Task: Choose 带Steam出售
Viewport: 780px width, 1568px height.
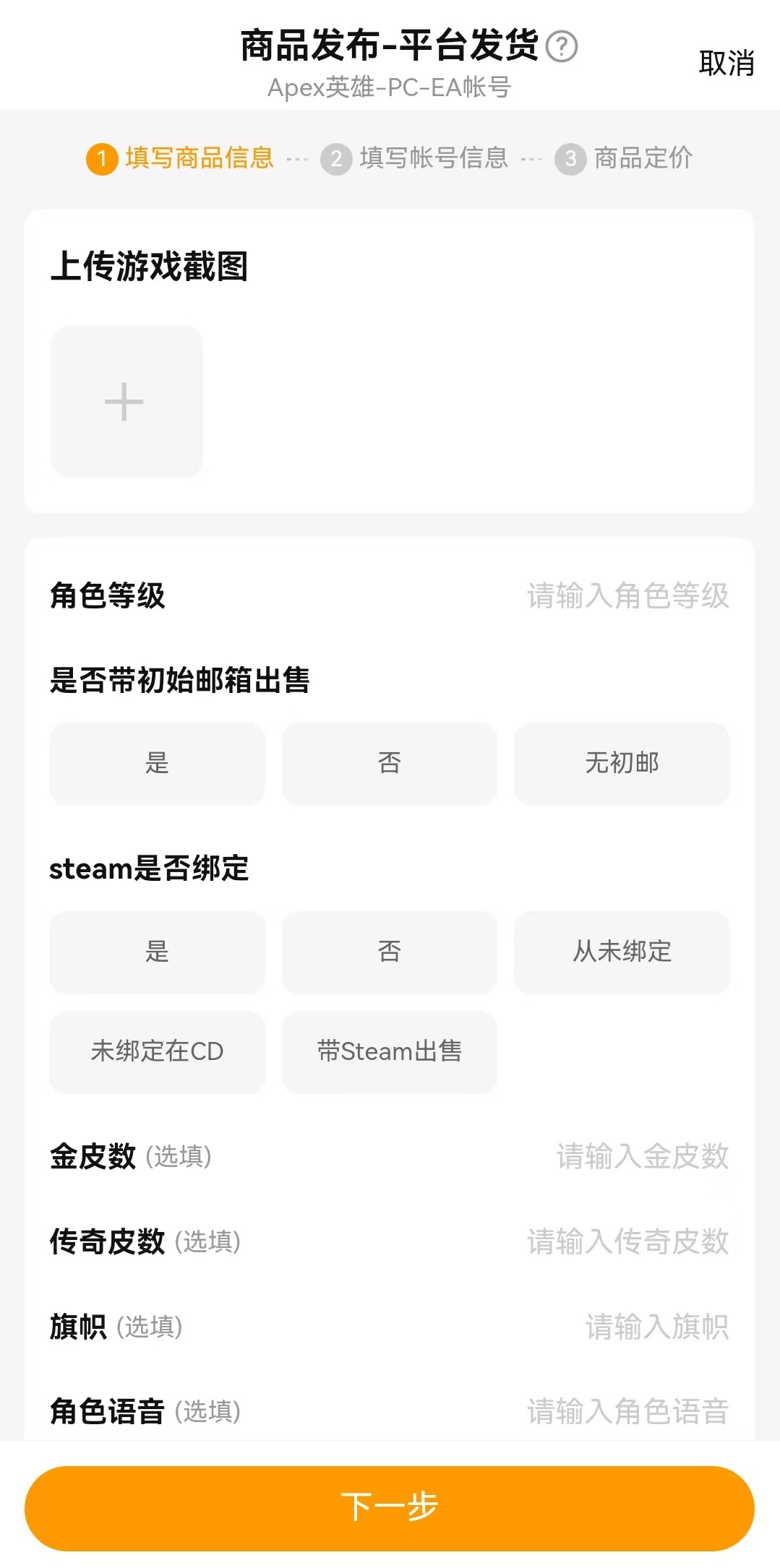Action: tap(389, 1051)
